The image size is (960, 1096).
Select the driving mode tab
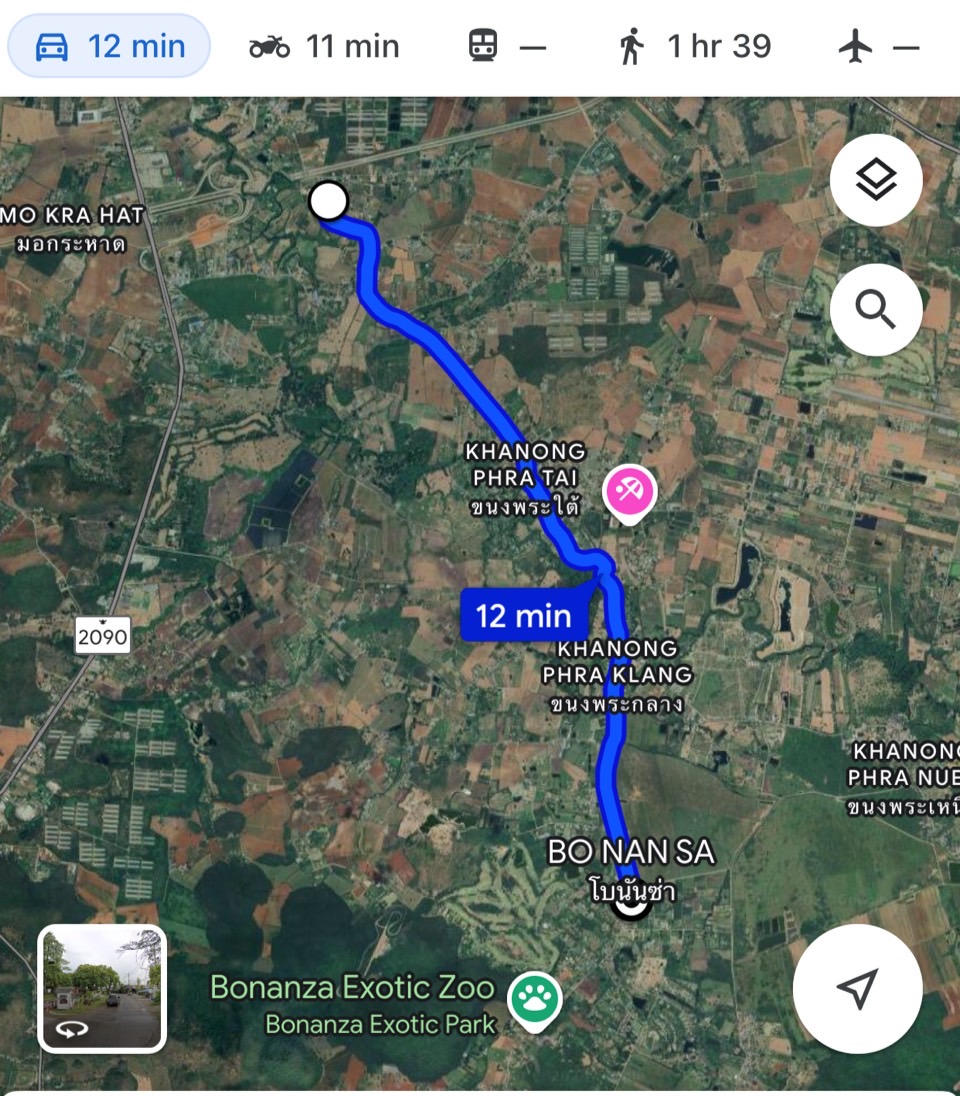click(110, 47)
